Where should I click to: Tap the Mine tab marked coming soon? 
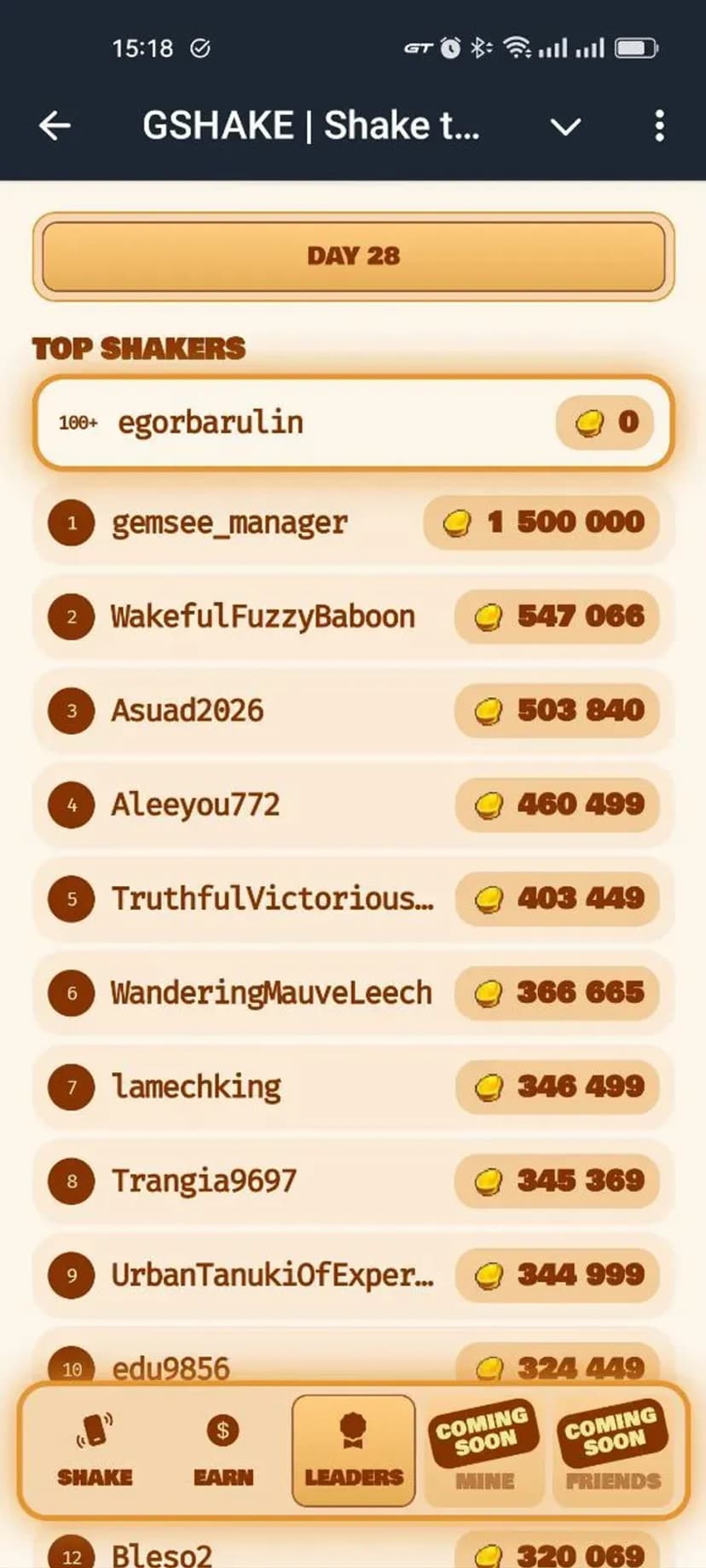coord(484,1450)
